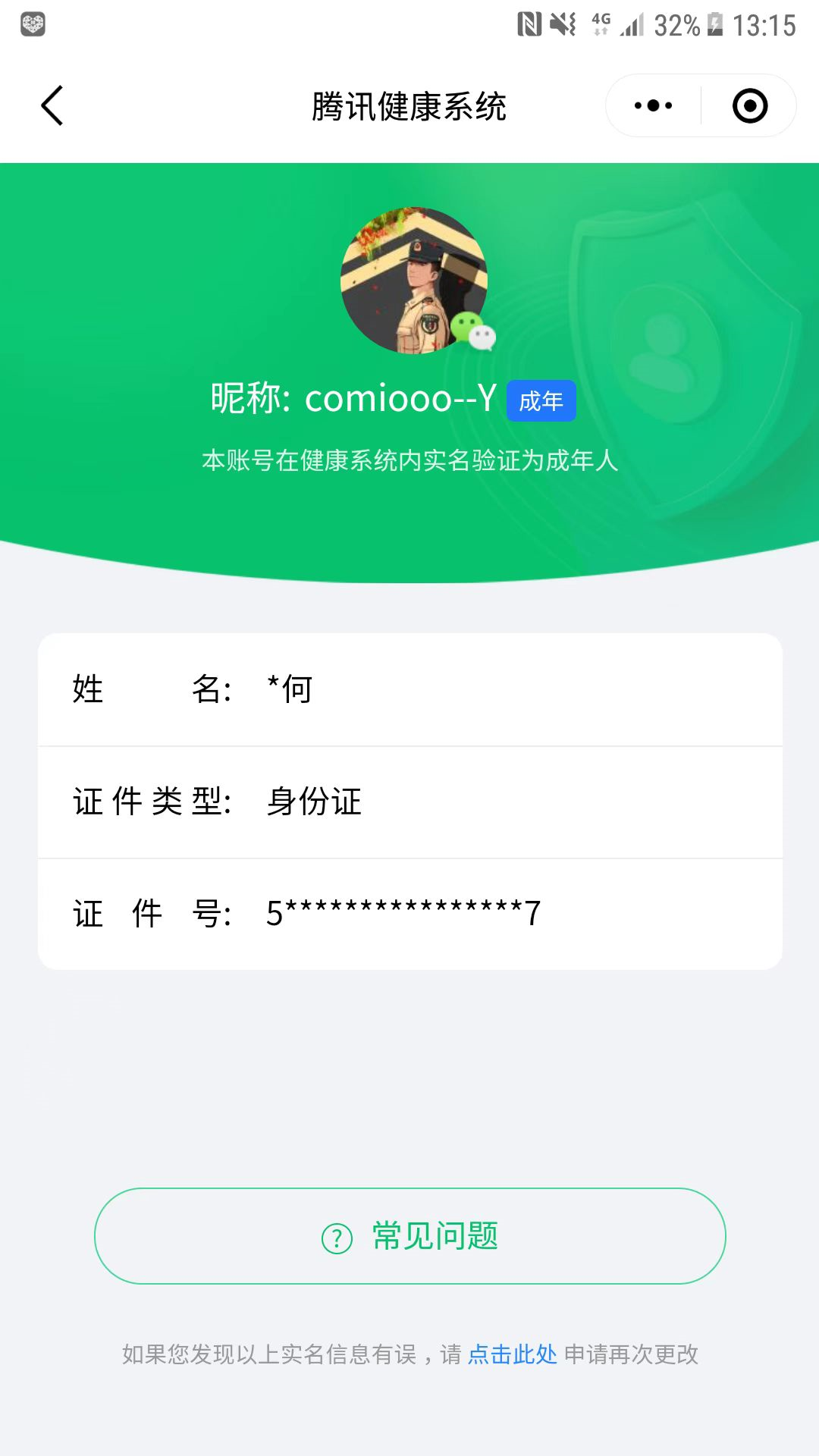
Task: Select the 证件类型 row labeled 身份证
Action: click(x=409, y=802)
